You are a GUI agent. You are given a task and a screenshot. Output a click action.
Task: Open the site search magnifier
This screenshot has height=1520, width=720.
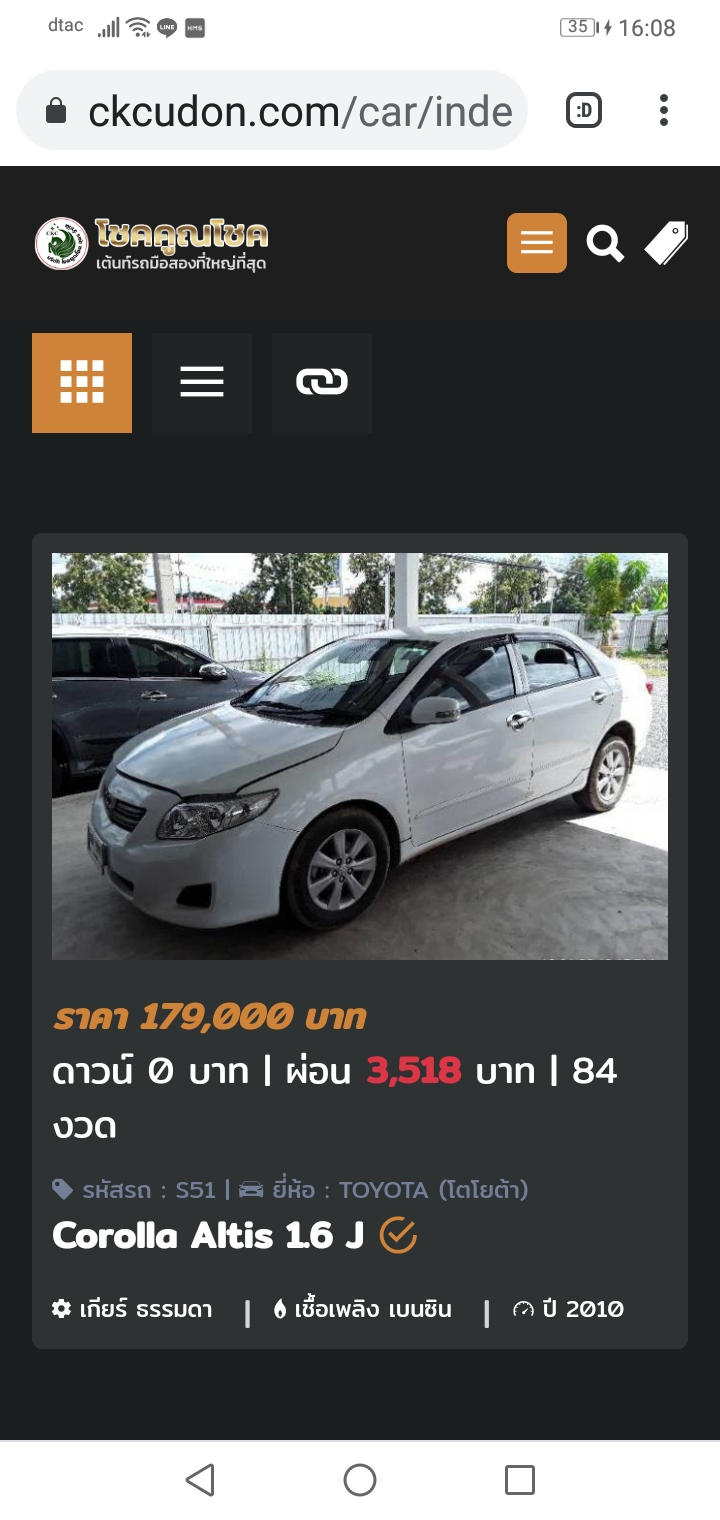(x=604, y=243)
